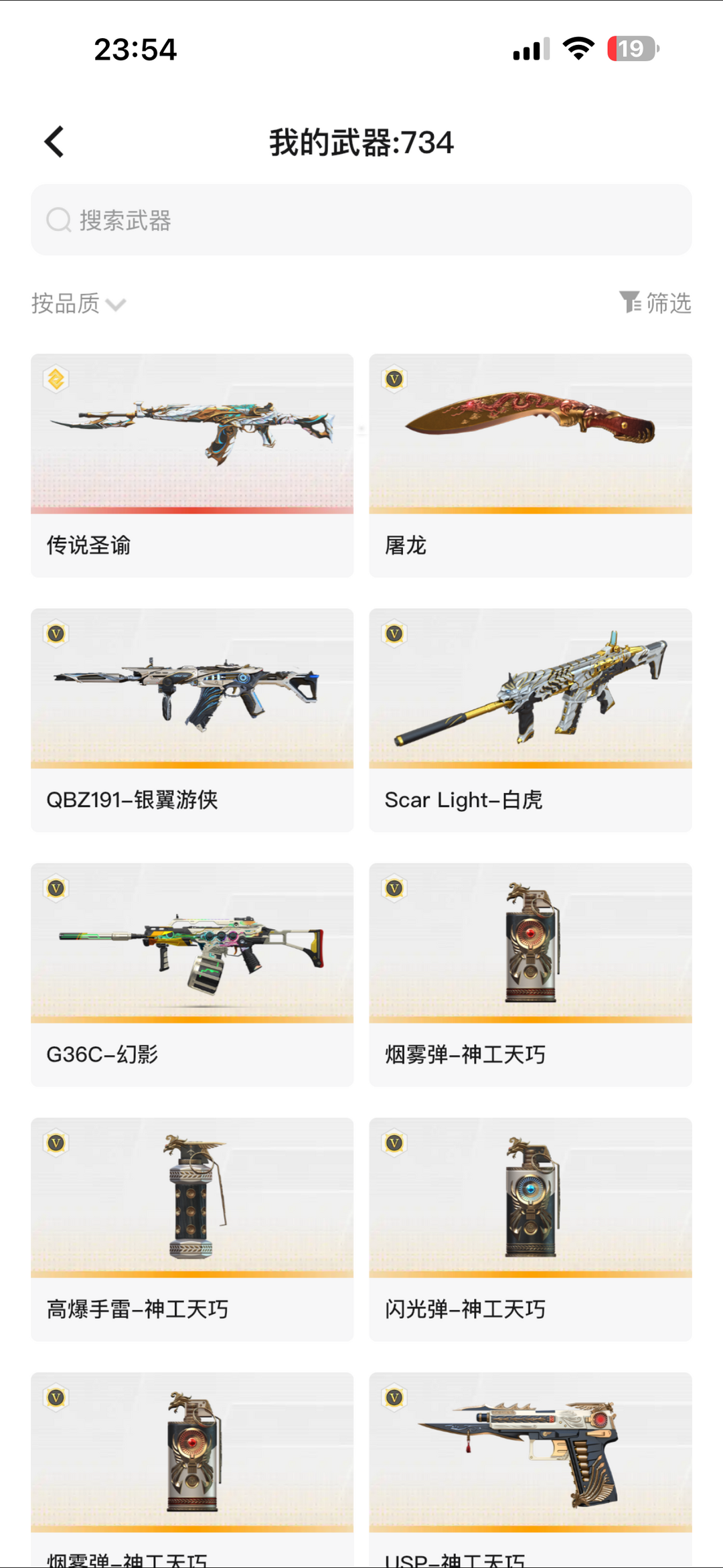Tap the 搜索武器 search input field

361,220
